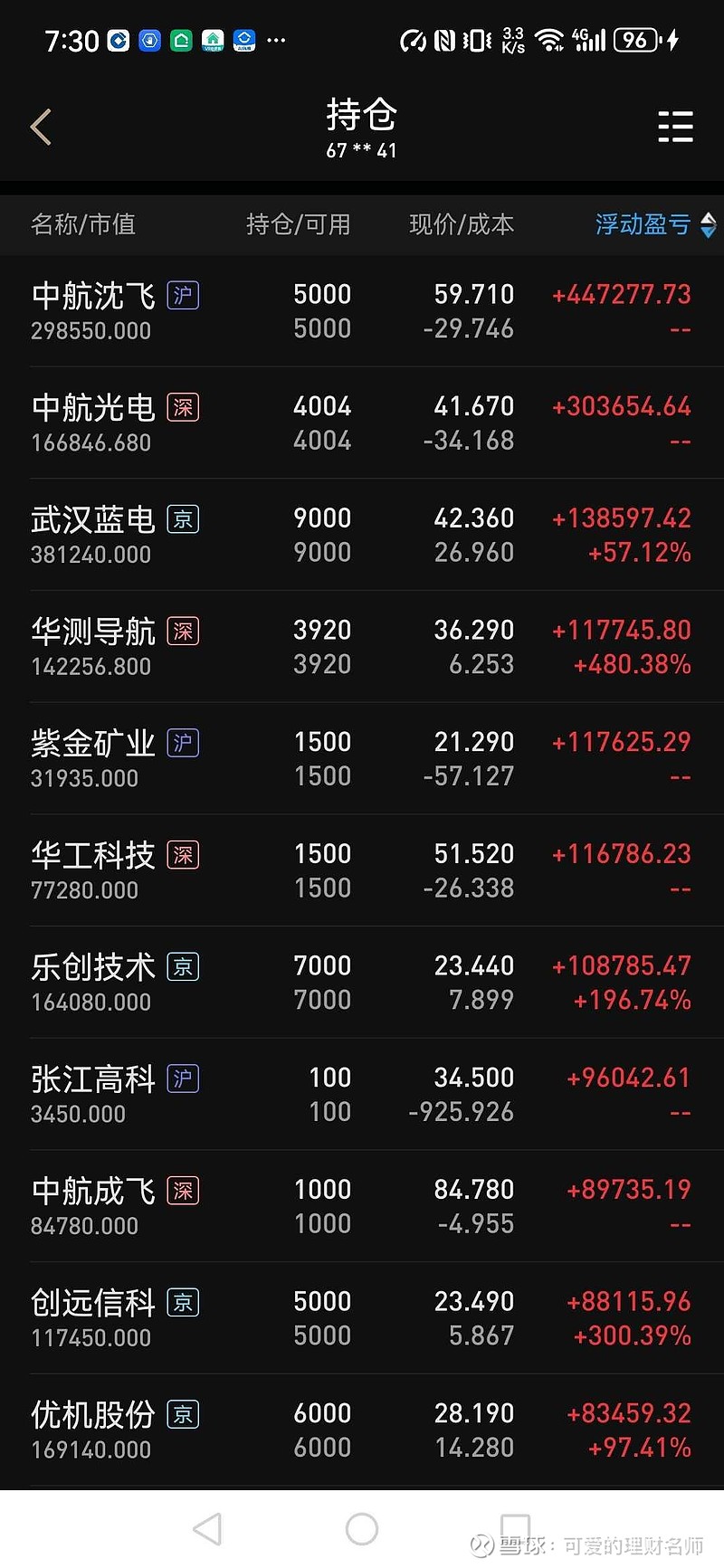Open the 中航沈飞 holding
Image resolution: width=724 pixels, height=1568 pixels.
pos(362,311)
